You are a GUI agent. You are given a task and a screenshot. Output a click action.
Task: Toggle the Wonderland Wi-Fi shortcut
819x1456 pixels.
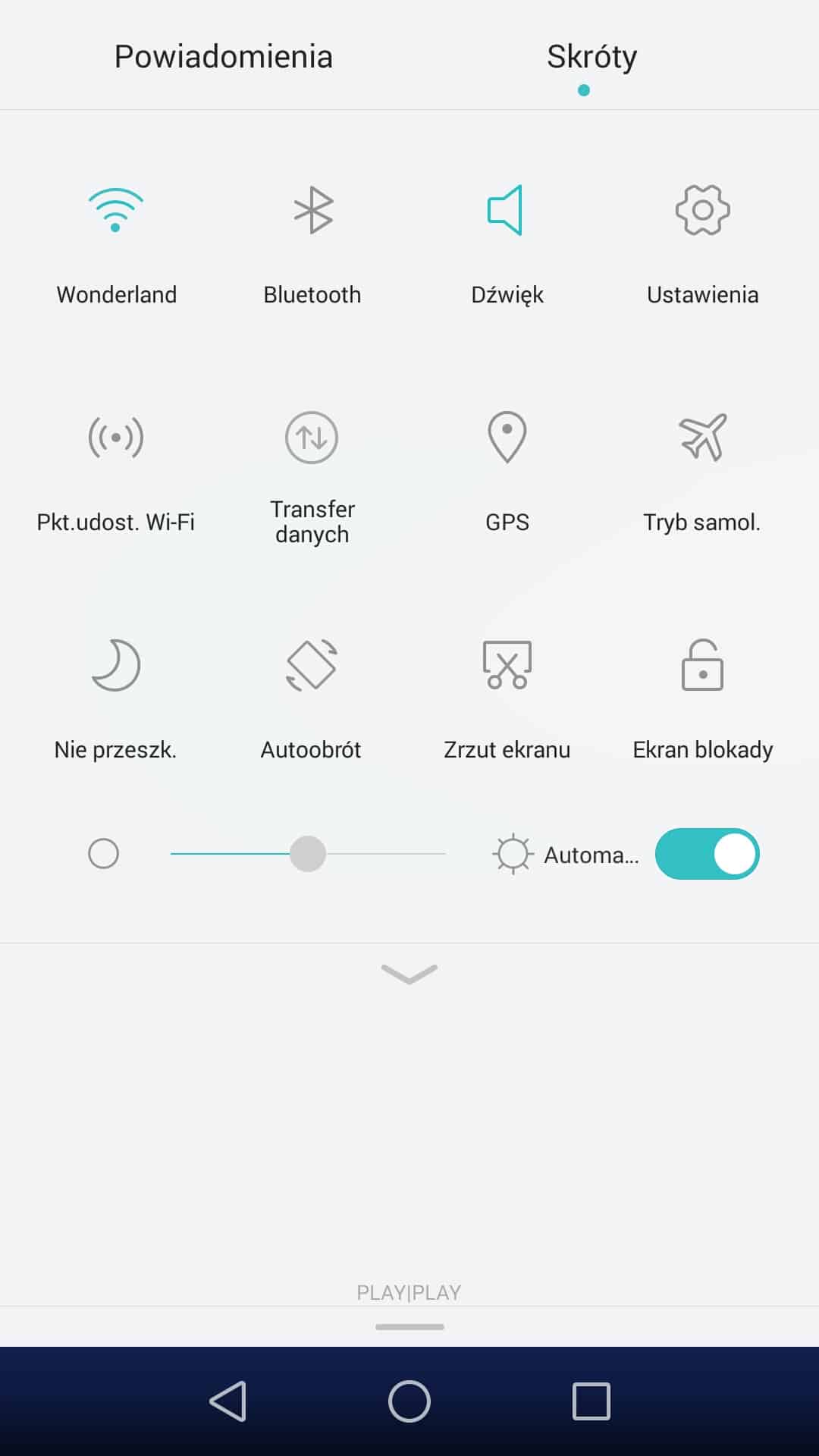(116, 211)
